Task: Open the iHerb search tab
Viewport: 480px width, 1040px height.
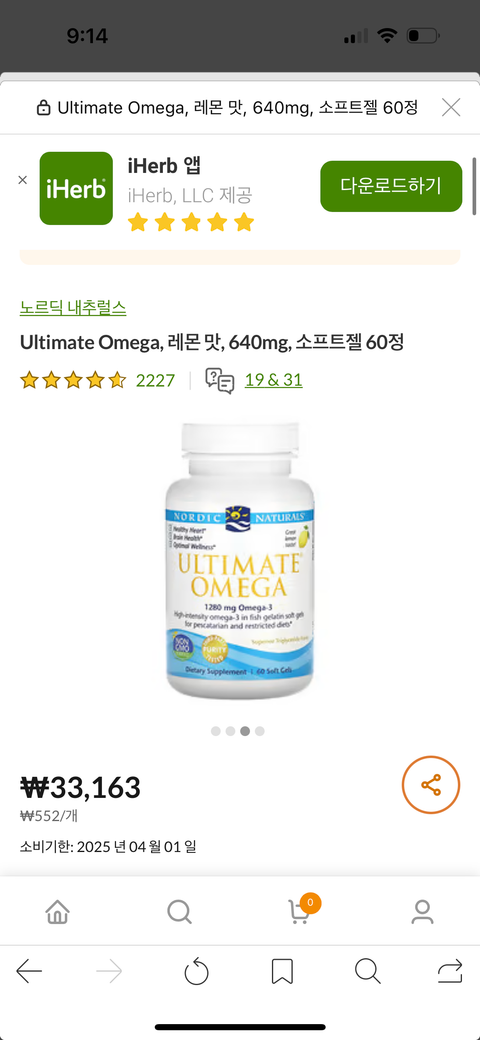Action: (179, 911)
